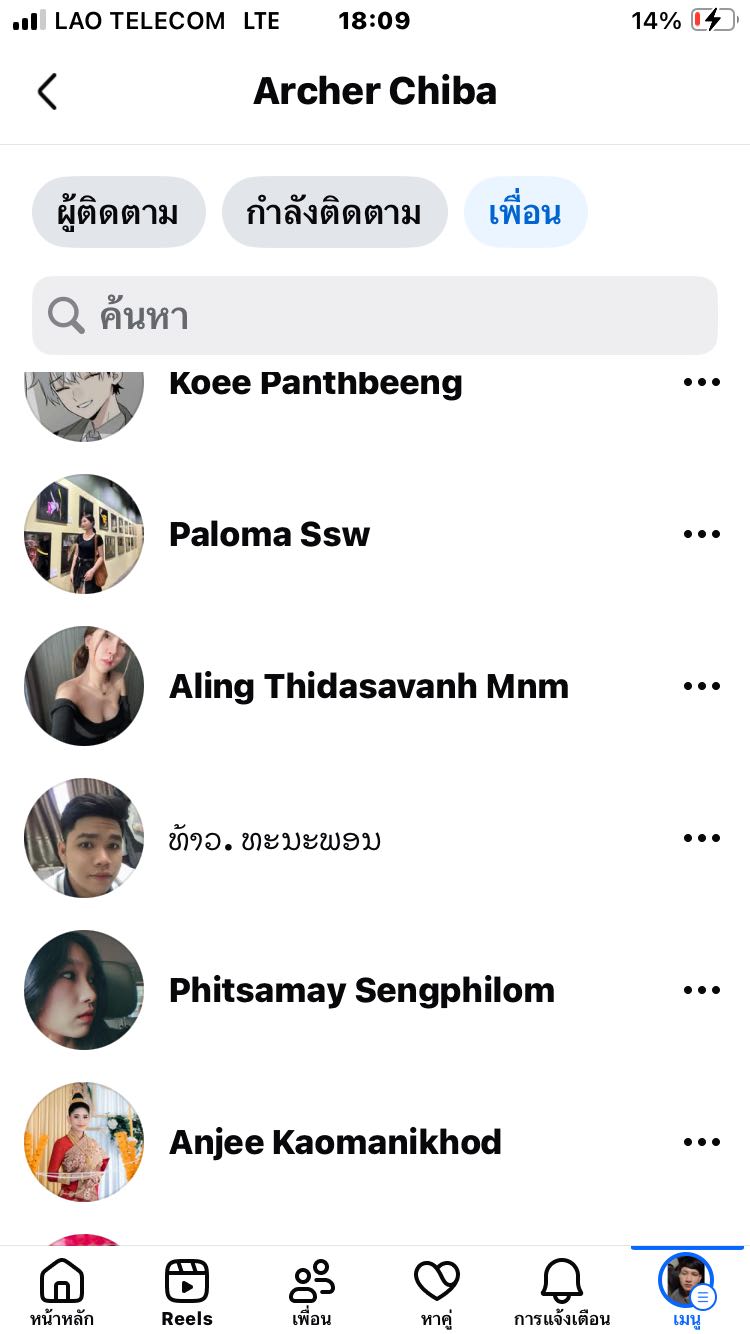This screenshot has width=750, height=1334.
Task: Switch to the กำลังติดตาม (following) tab
Action: pyautogui.click(x=334, y=213)
